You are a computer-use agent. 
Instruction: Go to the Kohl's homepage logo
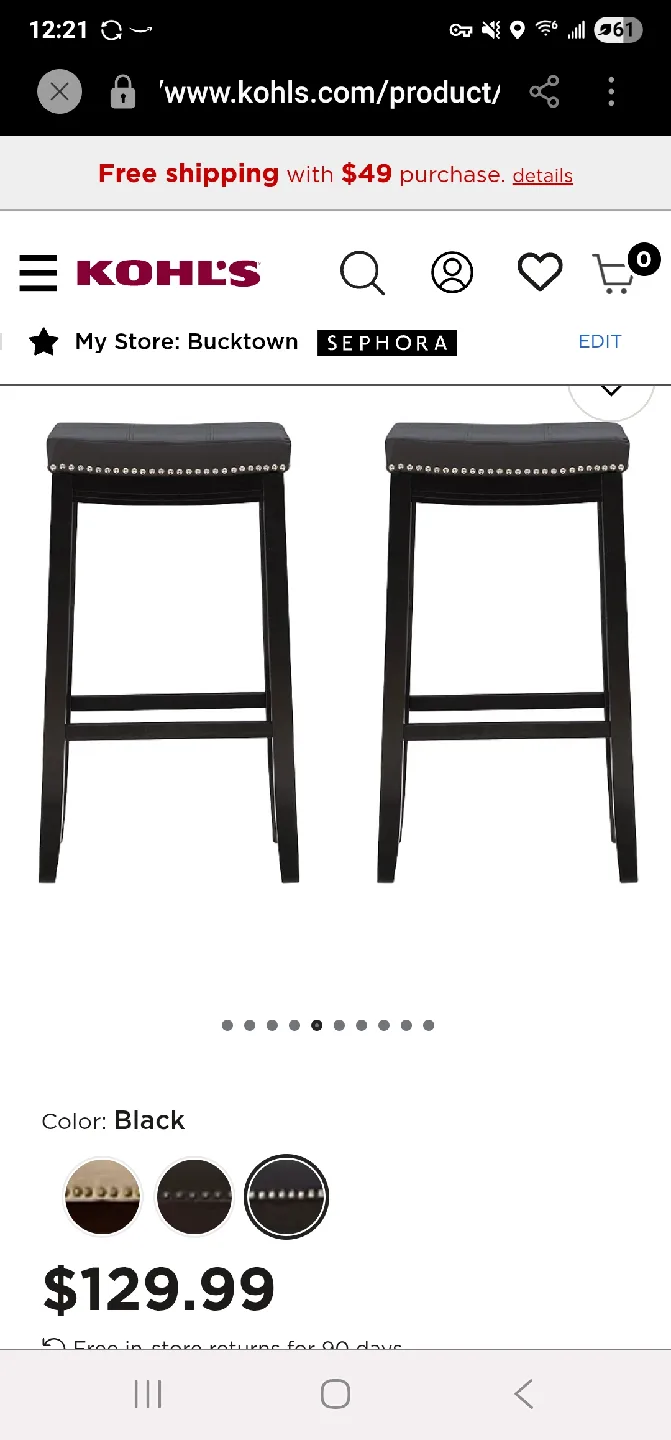pos(168,272)
